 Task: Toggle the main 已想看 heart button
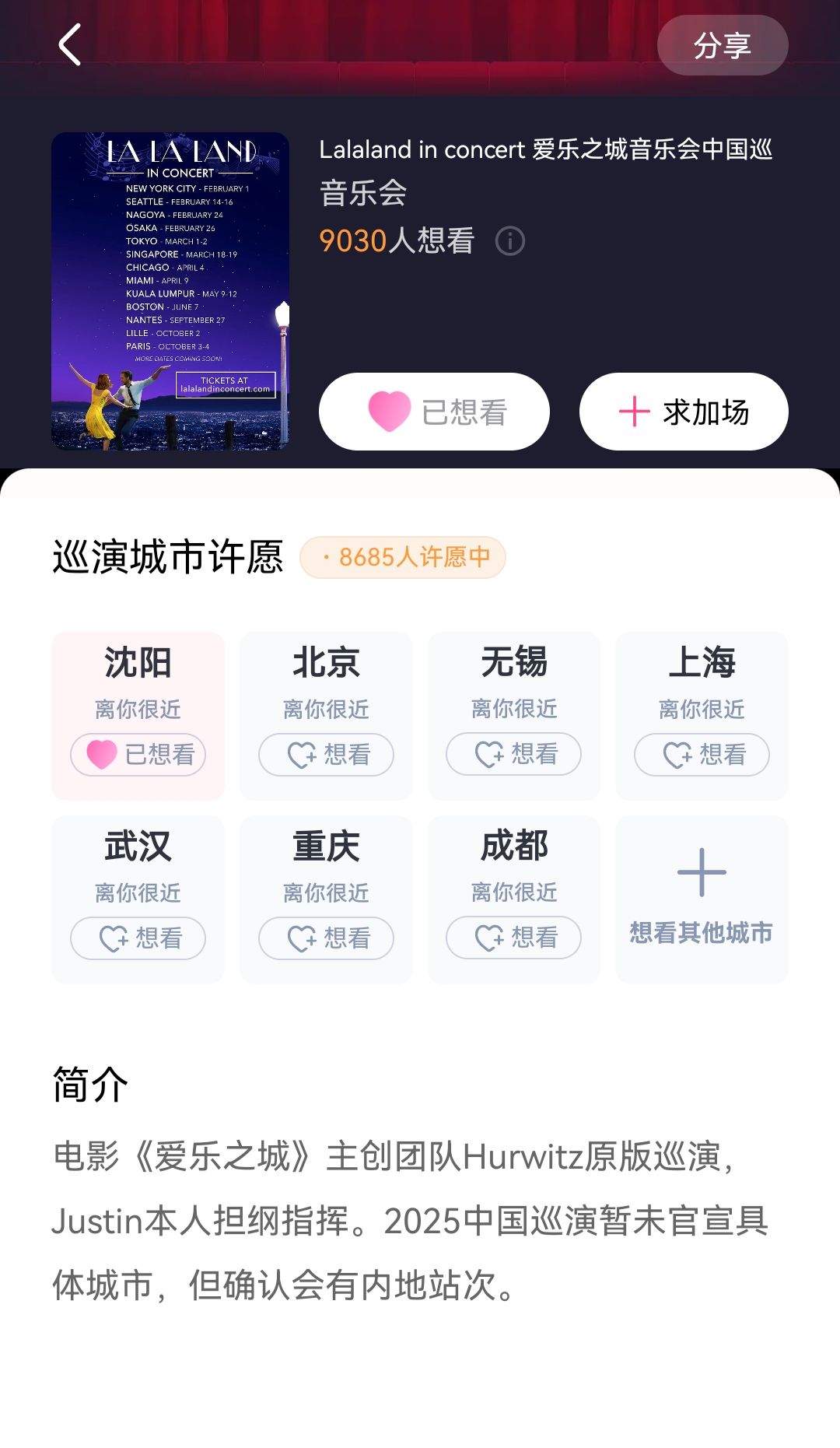tap(434, 412)
